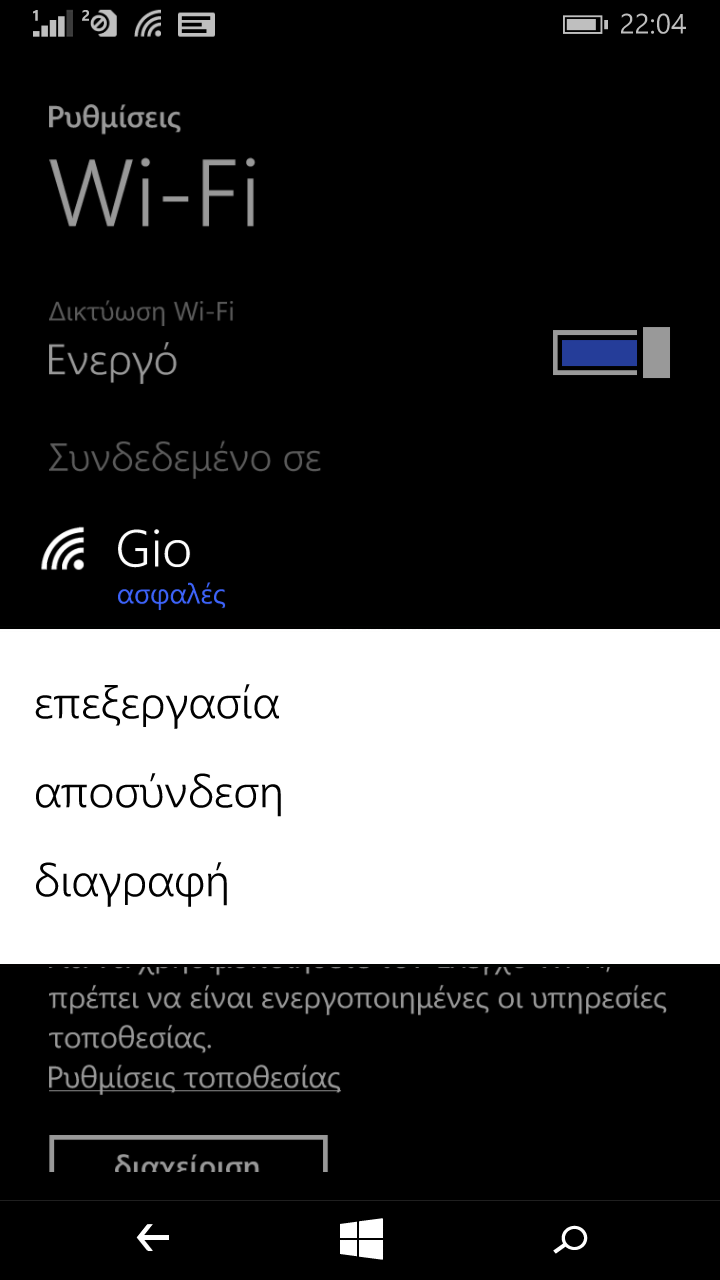
Task: Tap the search magnifier button
Action: (x=571, y=1240)
